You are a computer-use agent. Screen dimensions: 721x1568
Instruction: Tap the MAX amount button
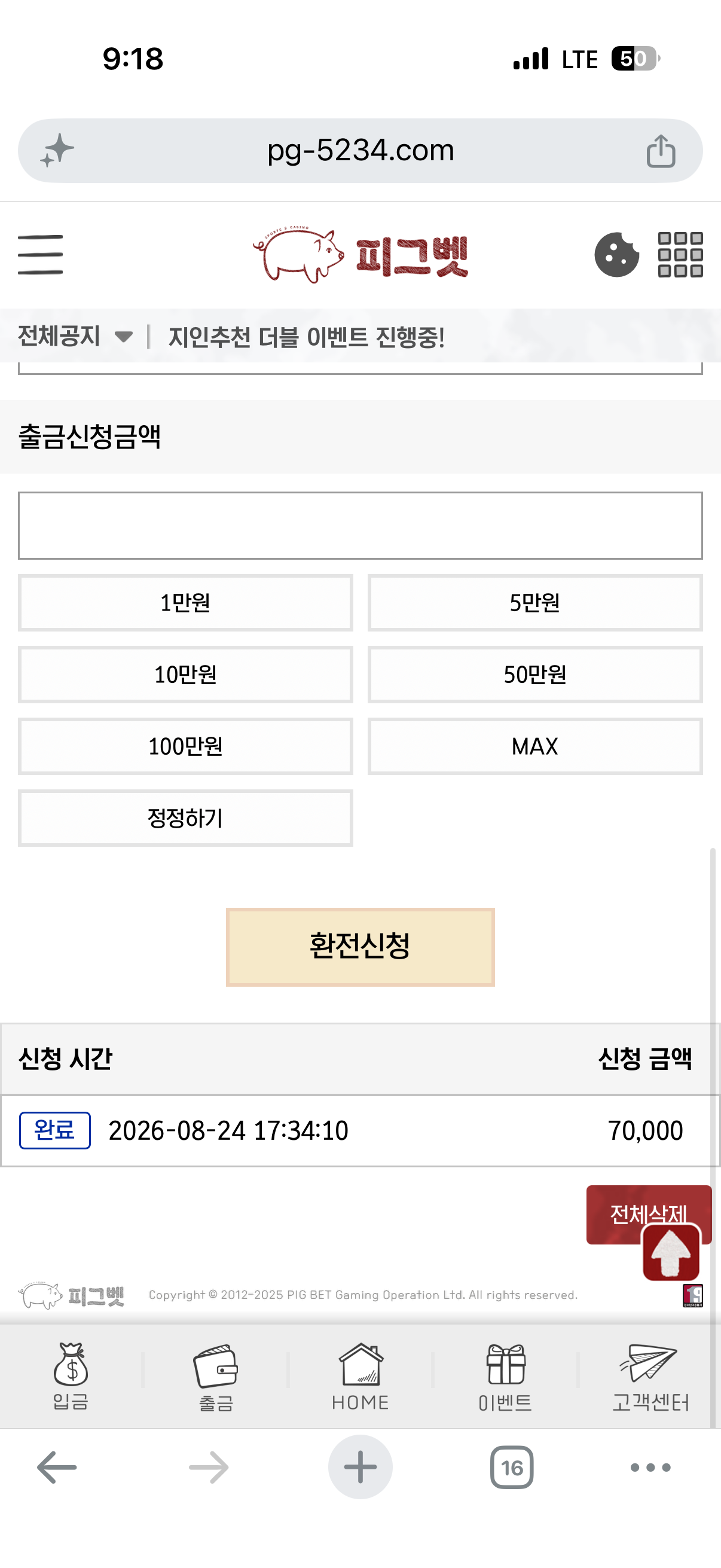[x=535, y=746]
